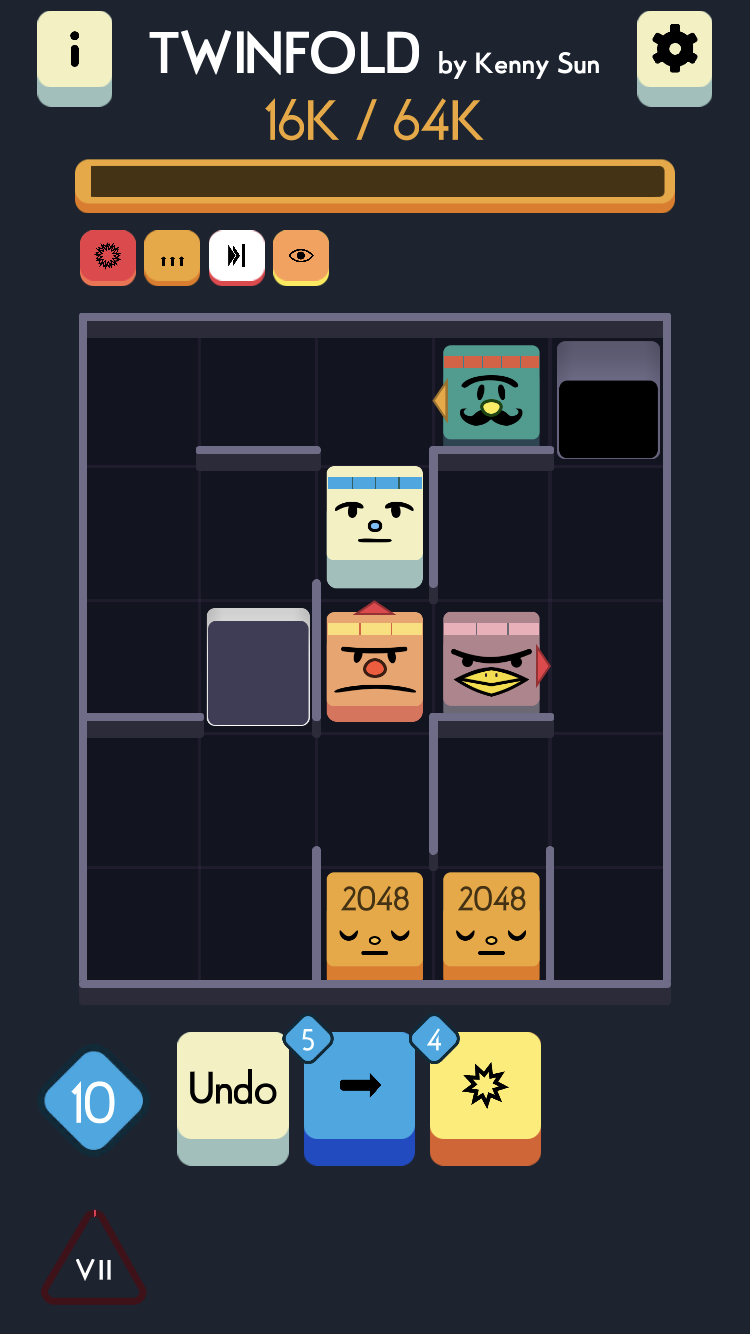Use the blue arrow power-up
This screenshot has height=1334, width=750.
tap(359, 1098)
